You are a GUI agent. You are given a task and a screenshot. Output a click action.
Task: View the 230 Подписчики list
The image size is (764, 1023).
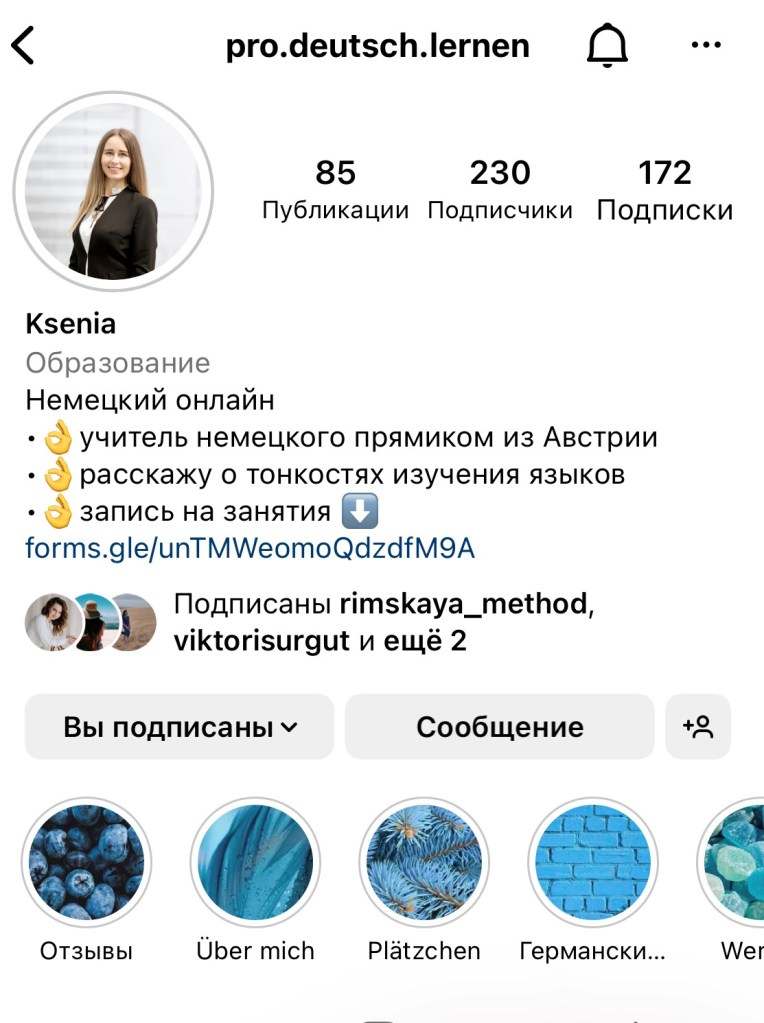[499, 190]
